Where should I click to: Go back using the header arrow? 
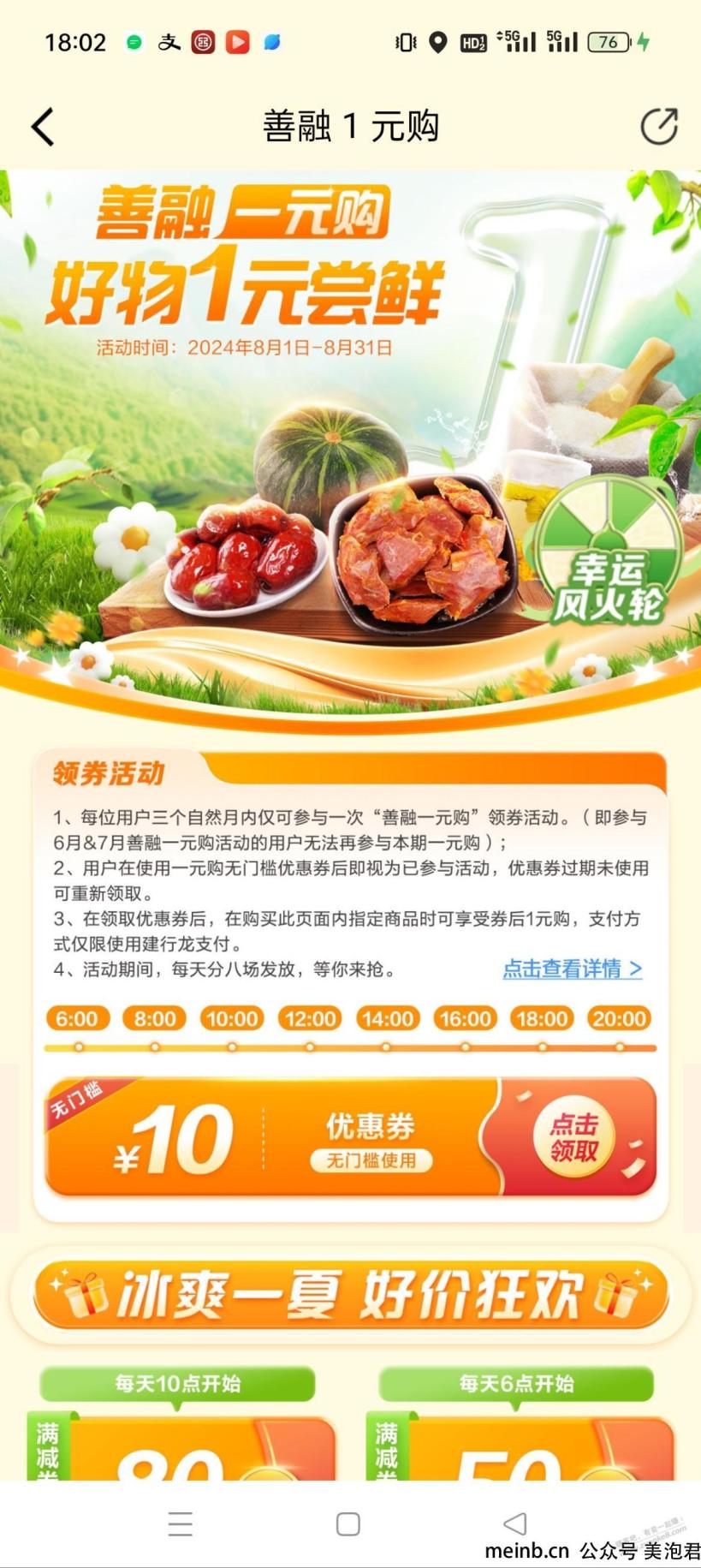pos(43,127)
